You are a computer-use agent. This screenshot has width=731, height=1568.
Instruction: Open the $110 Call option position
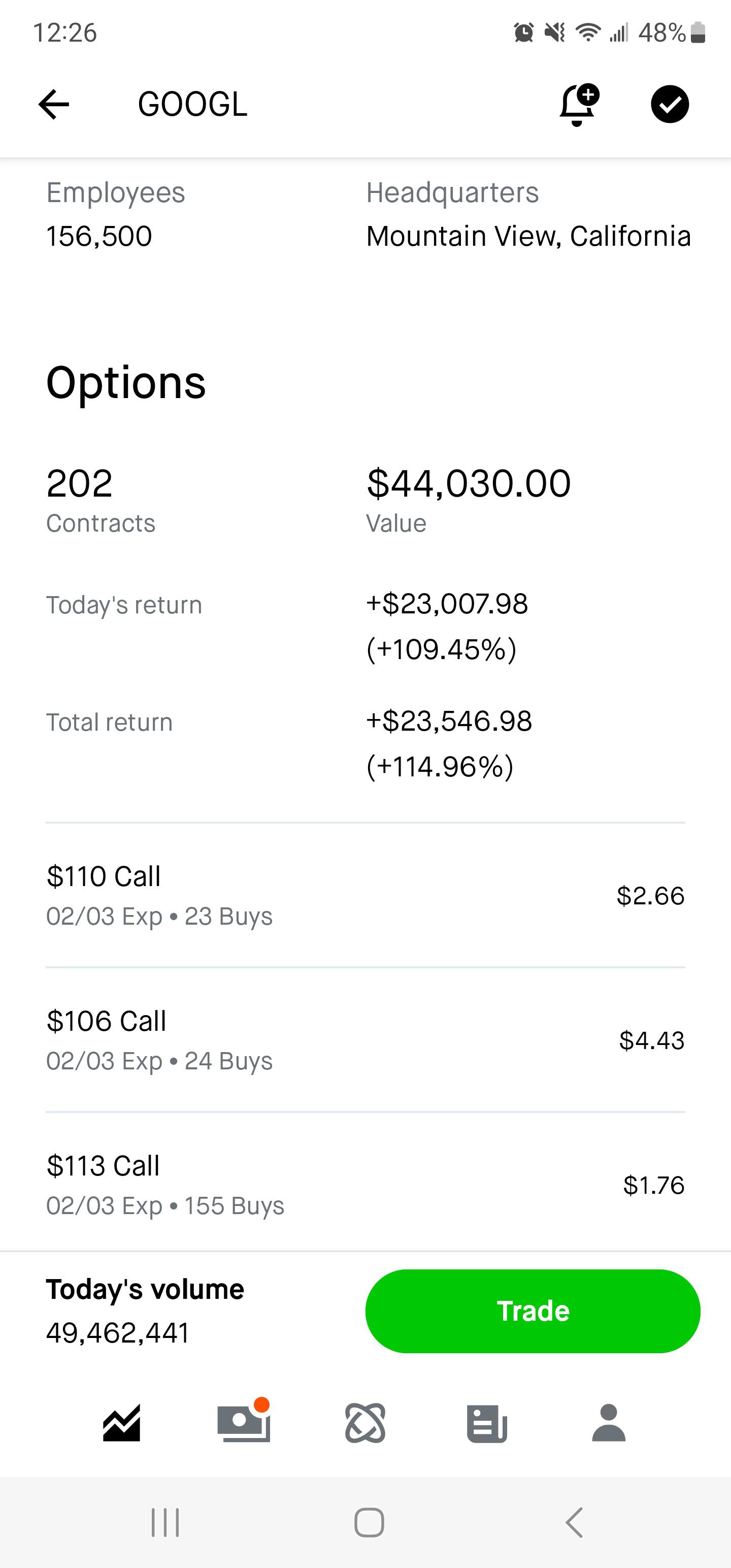point(365,895)
